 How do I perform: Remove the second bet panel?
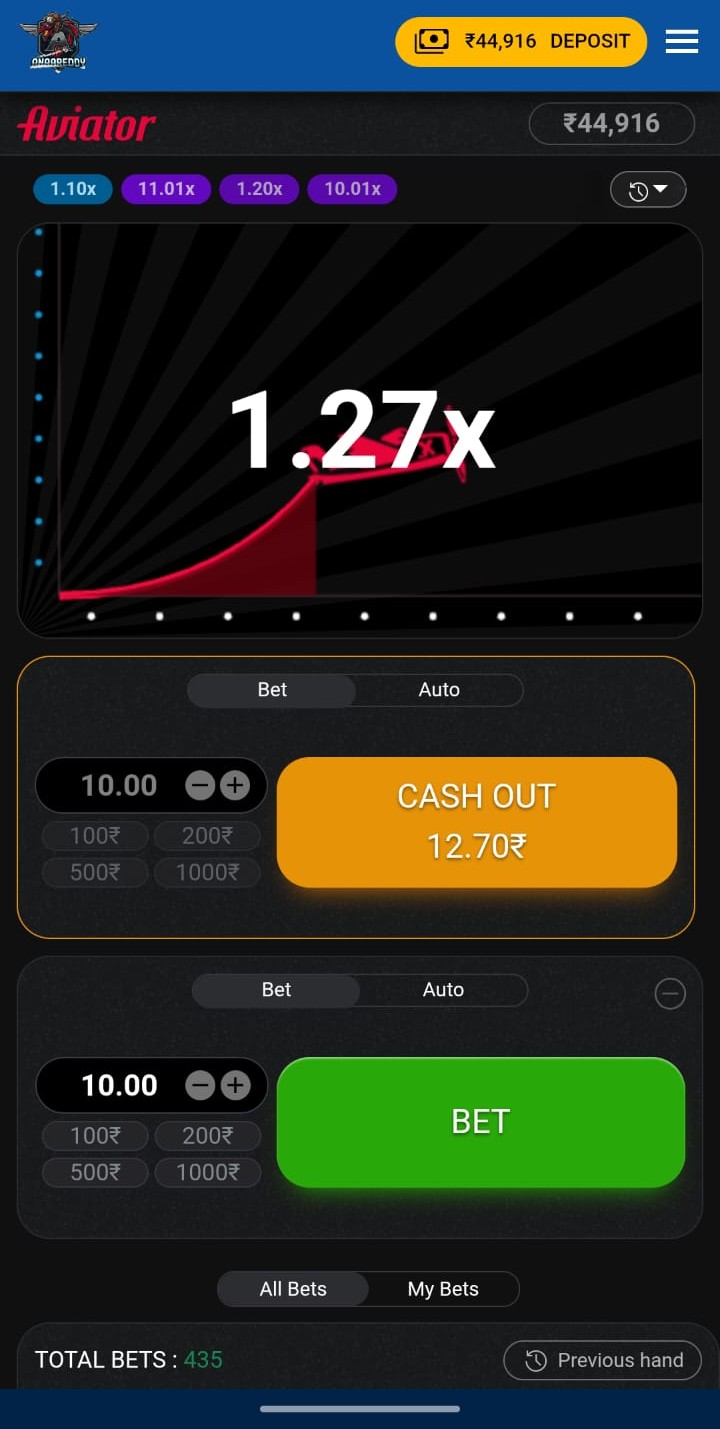670,994
